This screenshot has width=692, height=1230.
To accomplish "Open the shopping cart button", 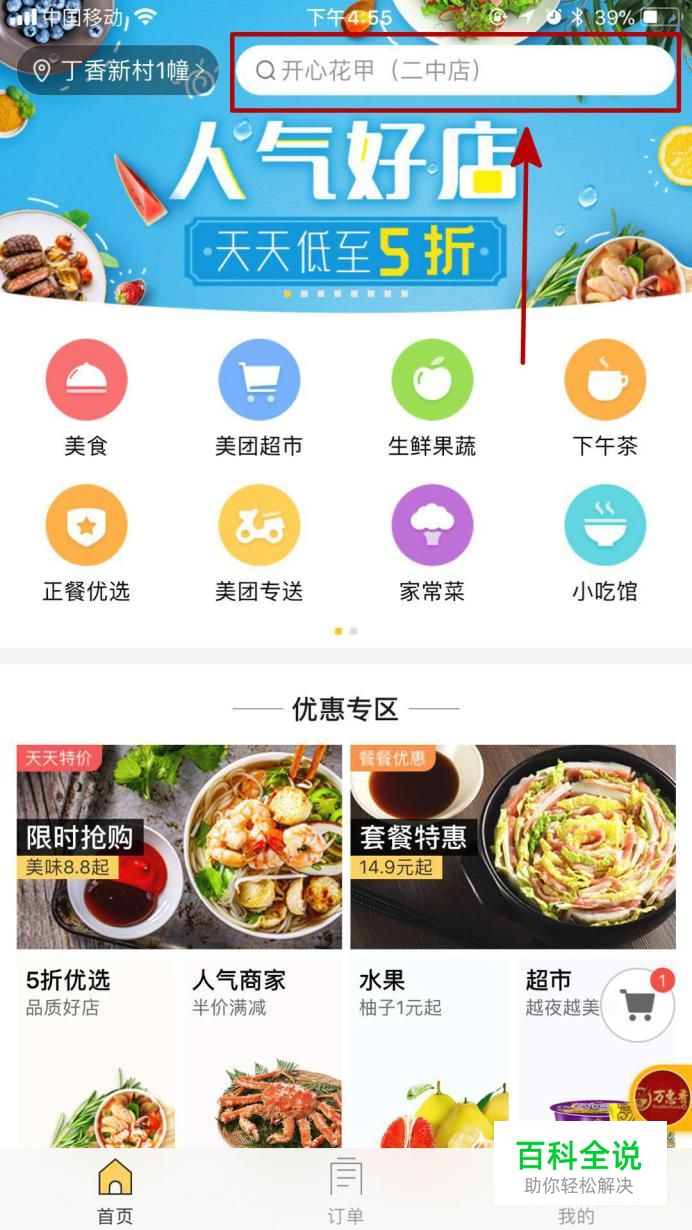I will pyautogui.click(x=638, y=1004).
